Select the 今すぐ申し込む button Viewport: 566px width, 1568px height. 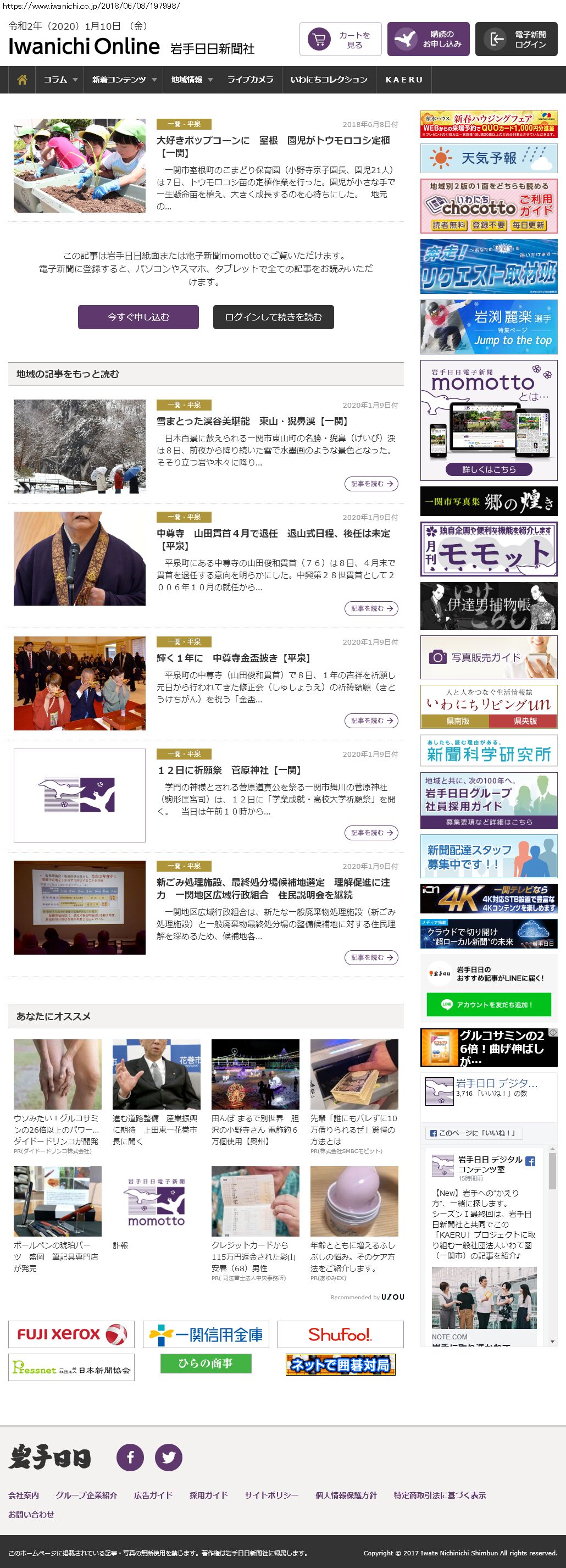coord(138,317)
